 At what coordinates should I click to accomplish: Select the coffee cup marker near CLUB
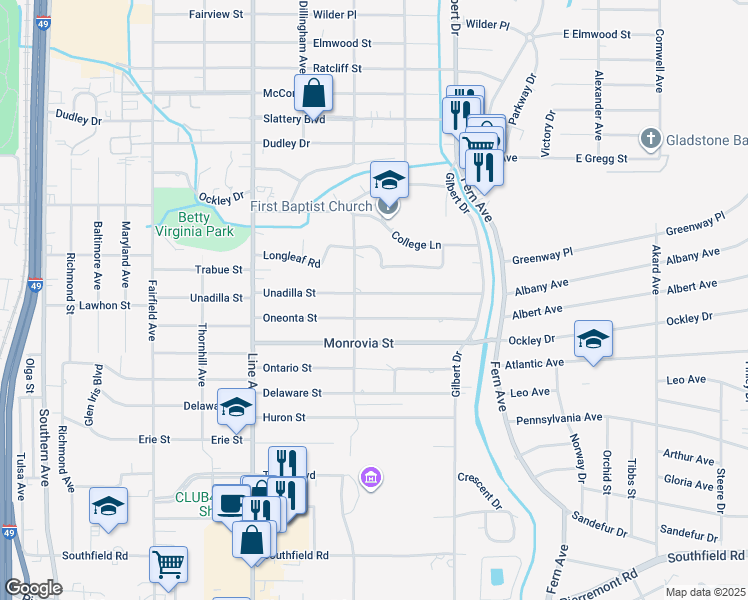[231, 503]
